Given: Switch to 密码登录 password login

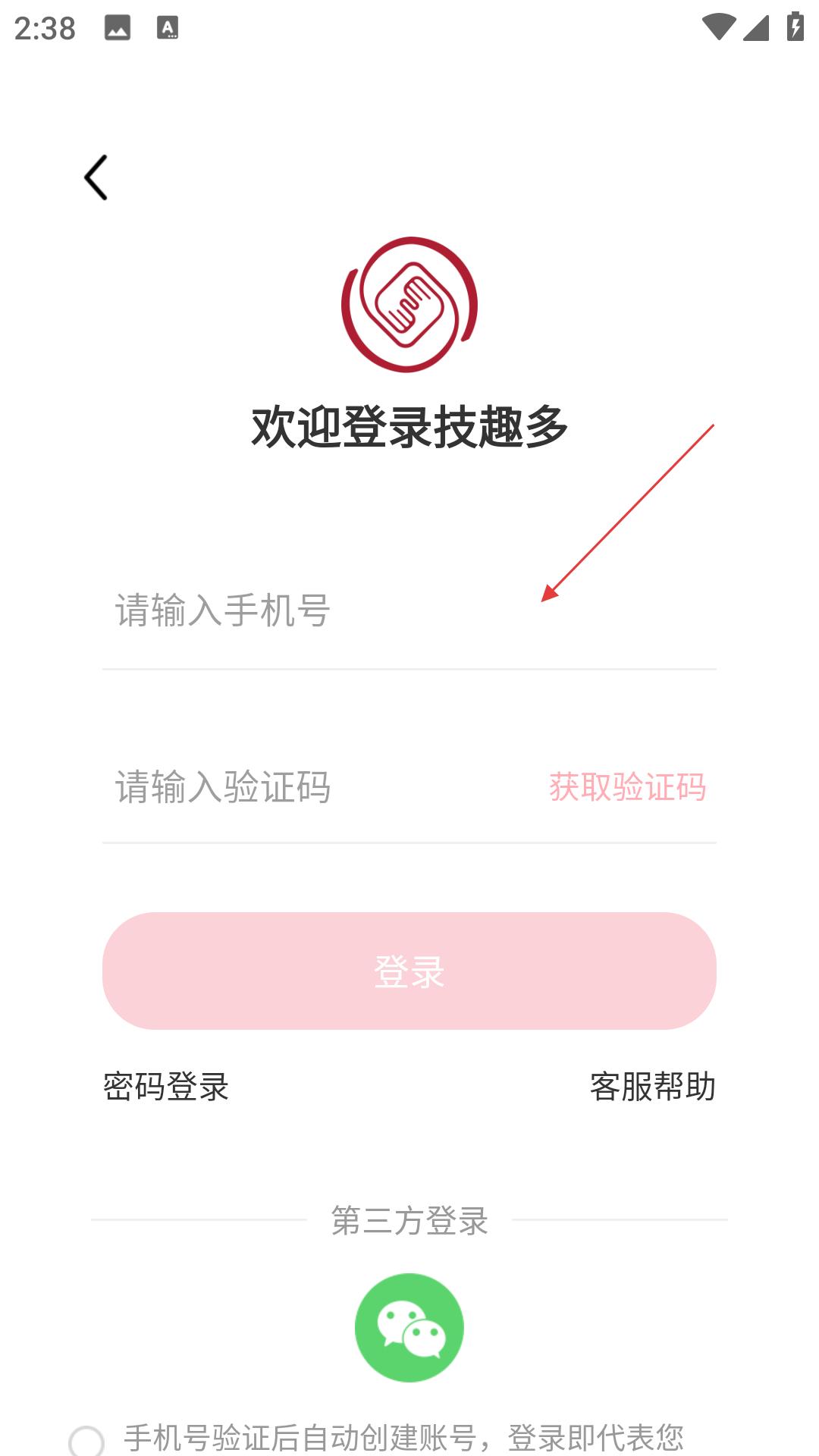Looking at the screenshot, I should [x=166, y=1087].
